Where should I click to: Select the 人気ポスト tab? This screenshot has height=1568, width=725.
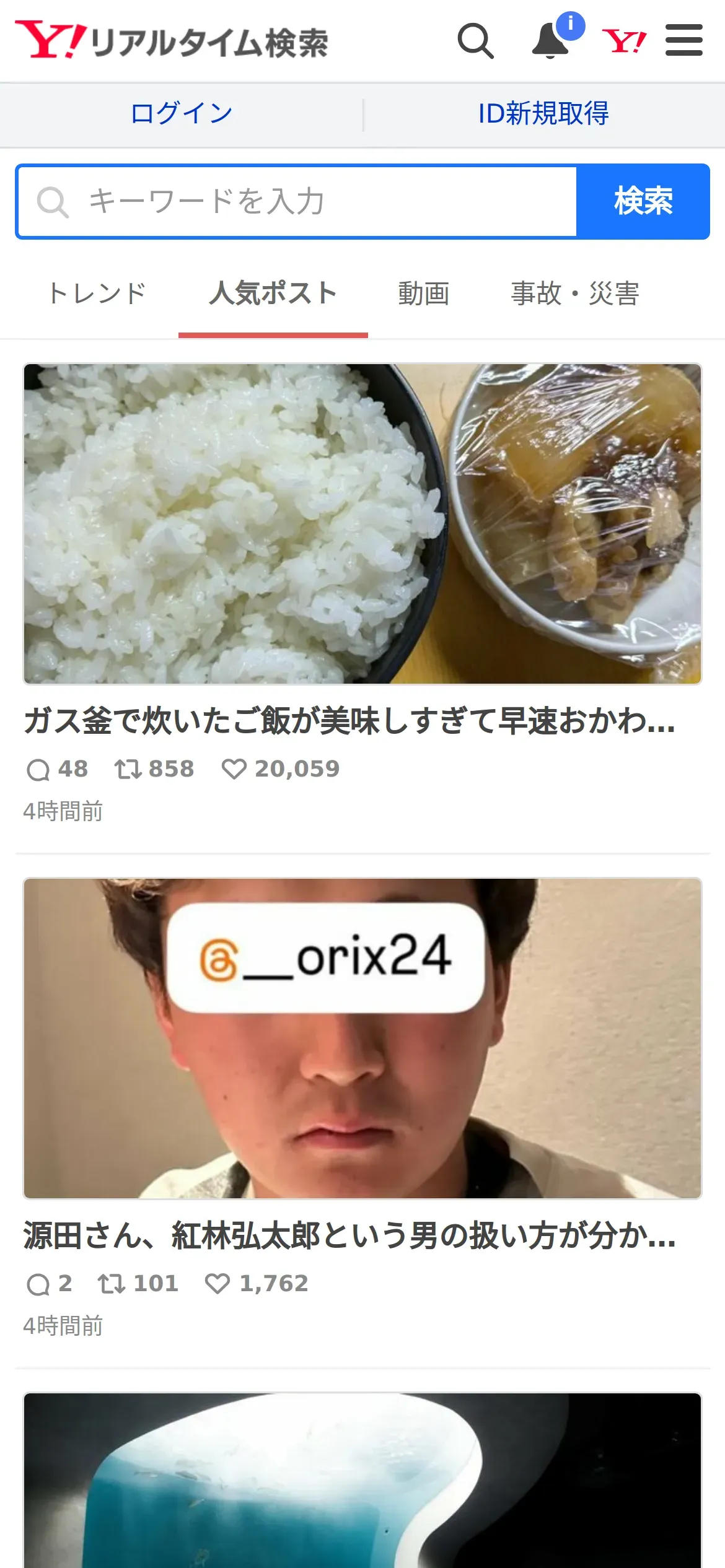[273, 294]
